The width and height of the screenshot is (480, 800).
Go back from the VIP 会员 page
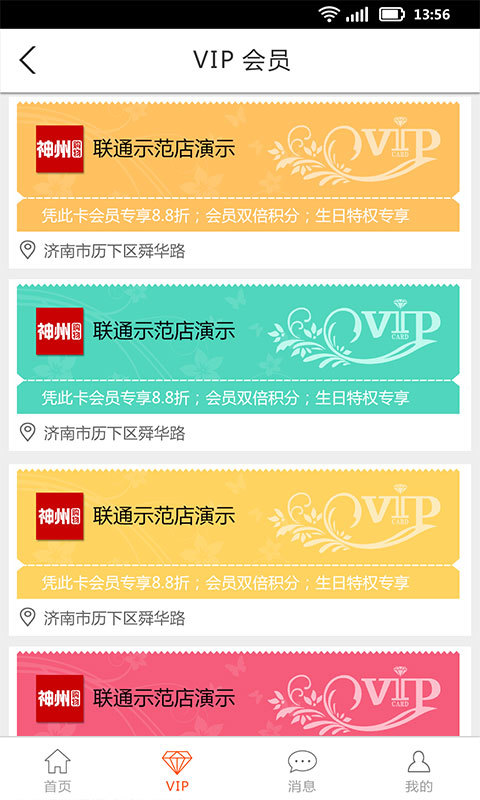click(x=28, y=60)
